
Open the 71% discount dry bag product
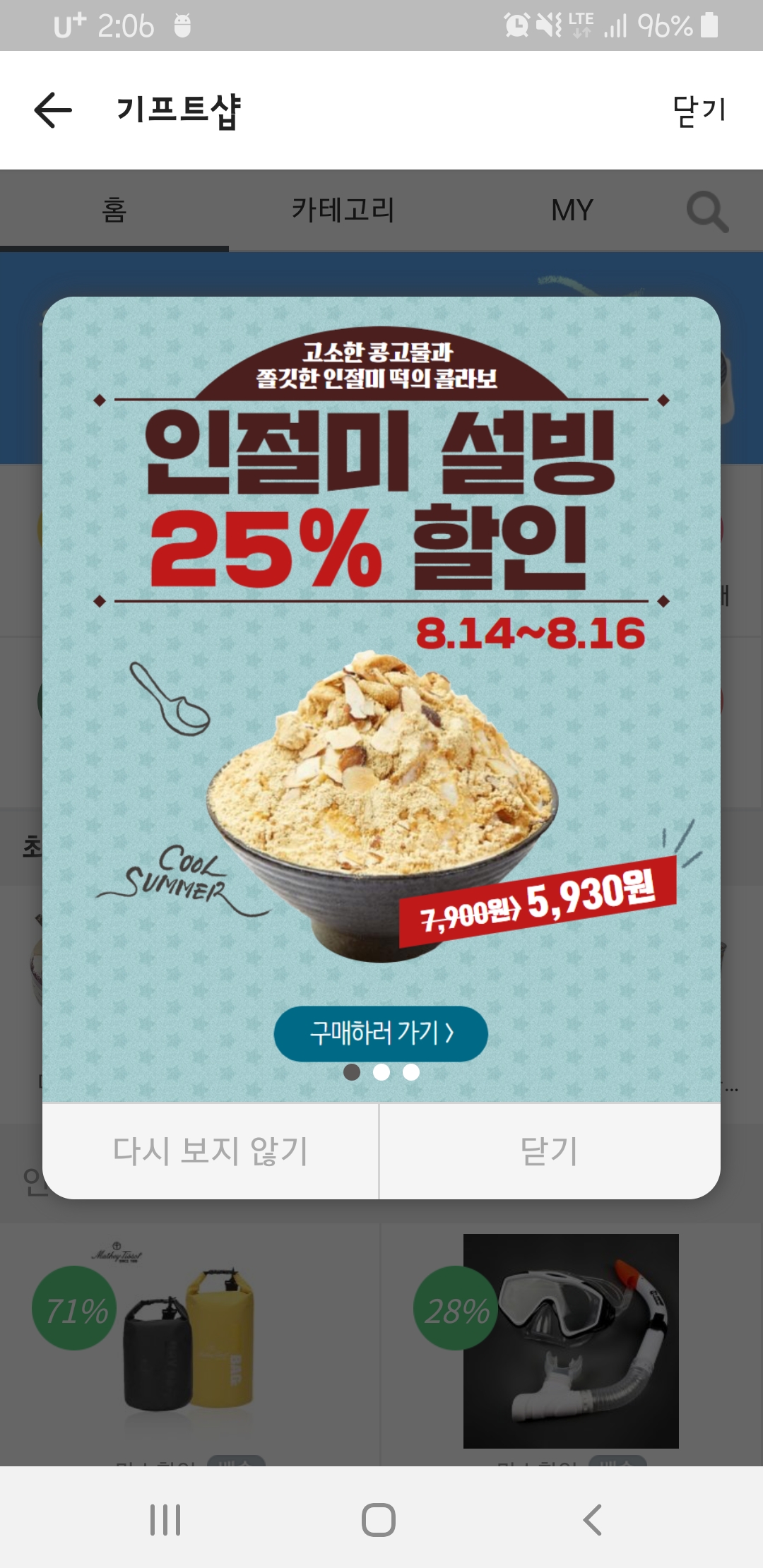coord(189,1342)
